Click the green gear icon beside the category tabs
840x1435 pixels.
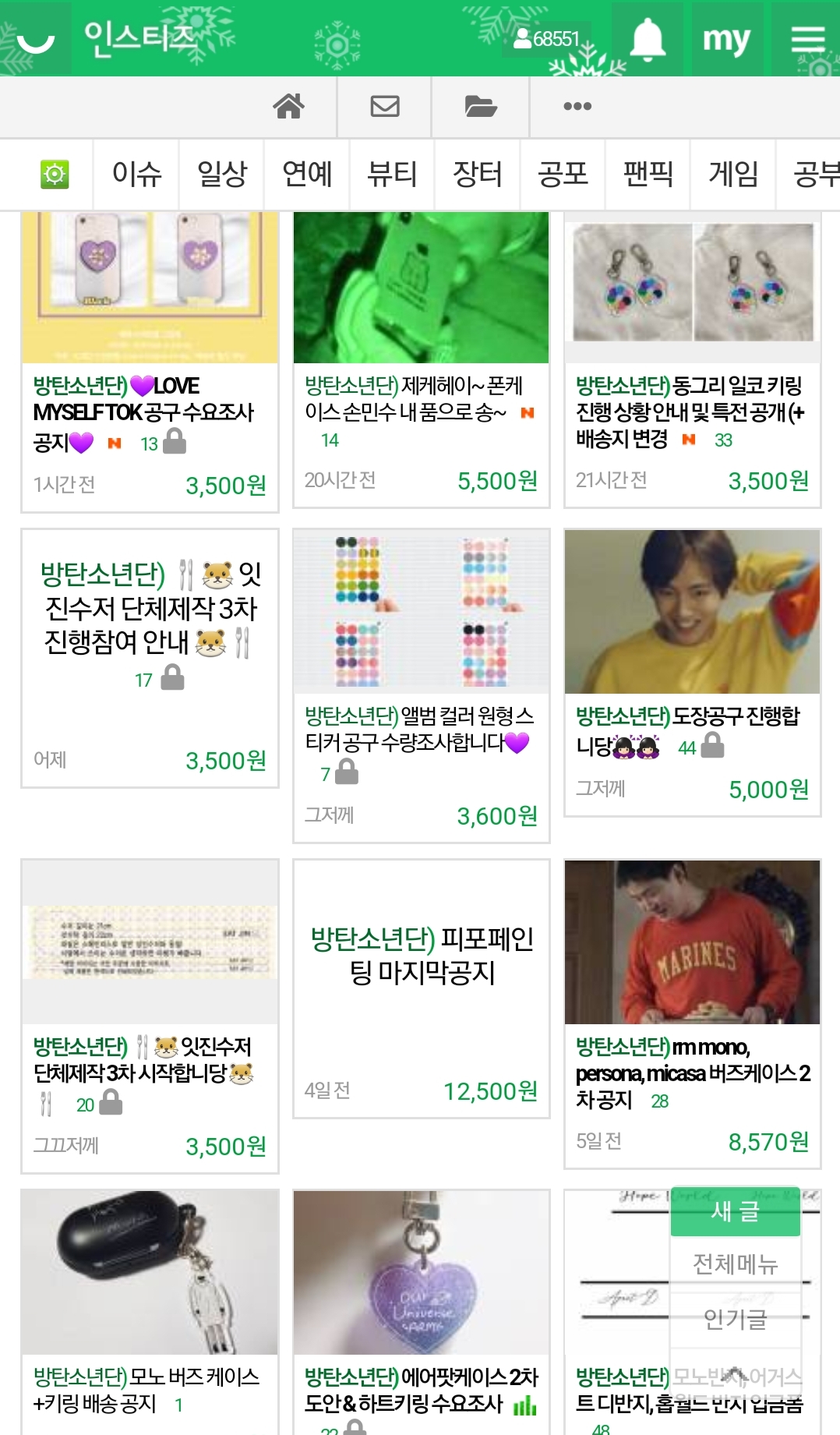pyautogui.click(x=51, y=175)
